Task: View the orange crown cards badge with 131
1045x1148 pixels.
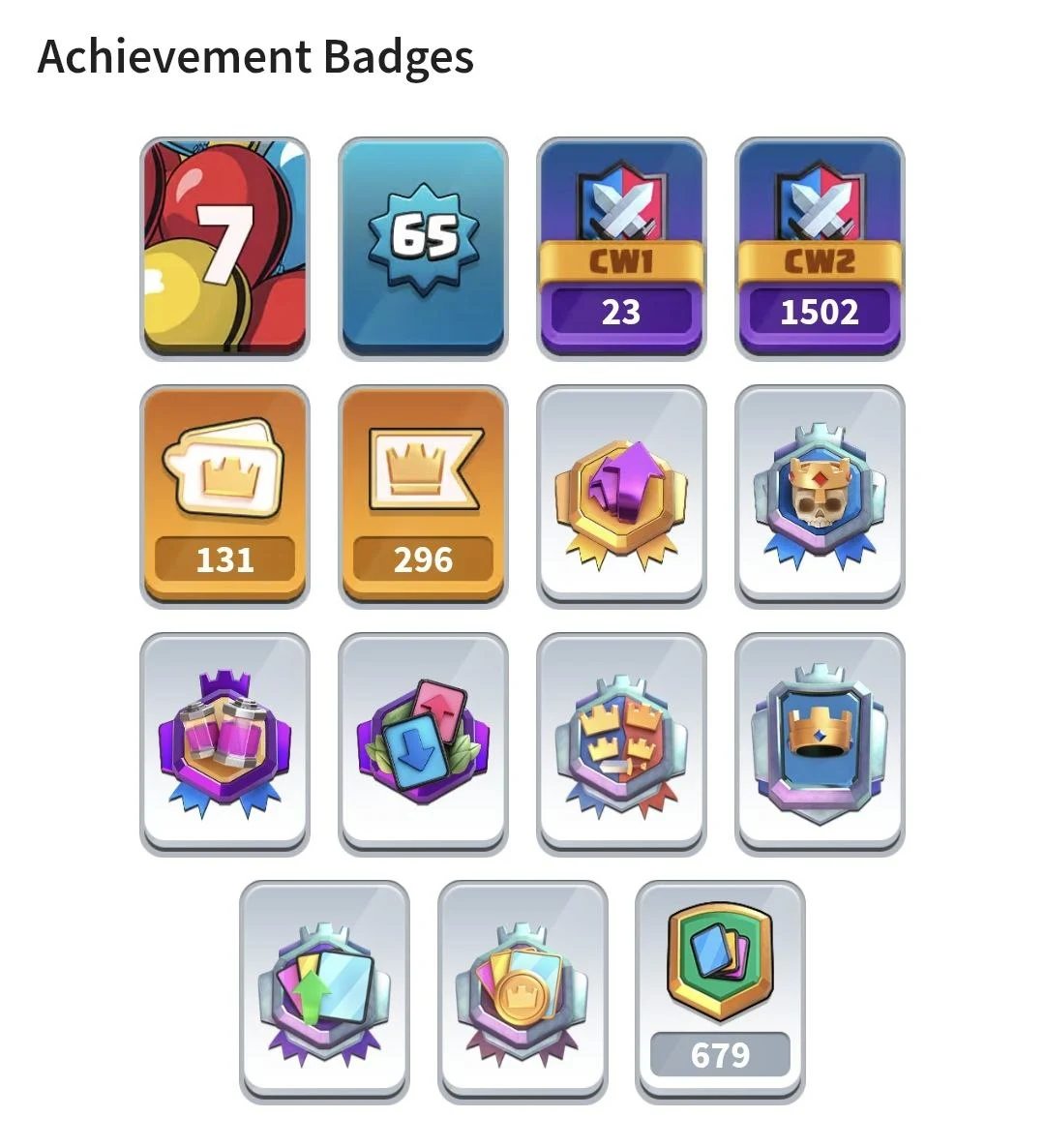Action: point(224,496)
